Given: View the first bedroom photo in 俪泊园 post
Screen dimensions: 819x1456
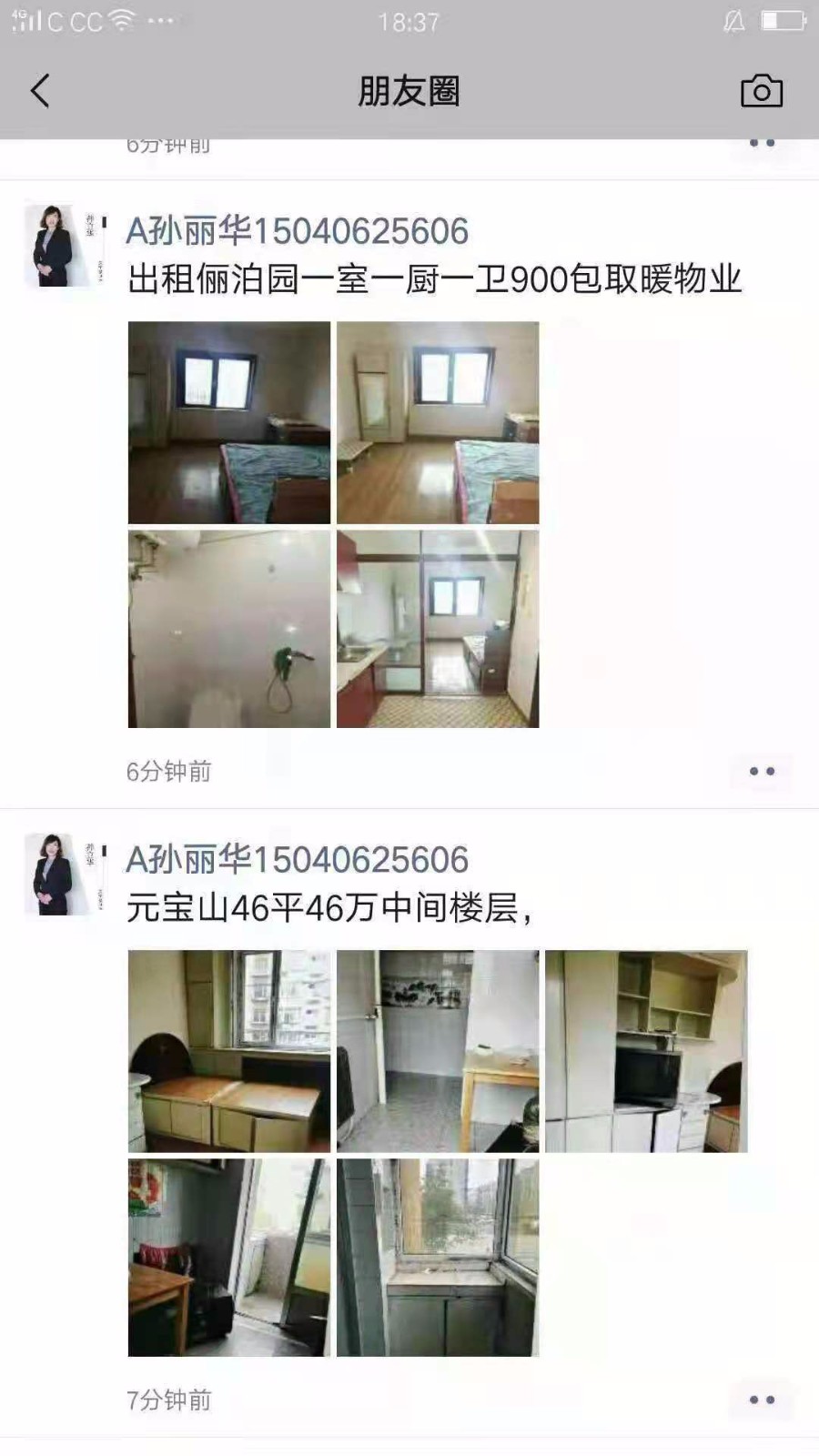Looking at the screenshot, I should point(229,422).
